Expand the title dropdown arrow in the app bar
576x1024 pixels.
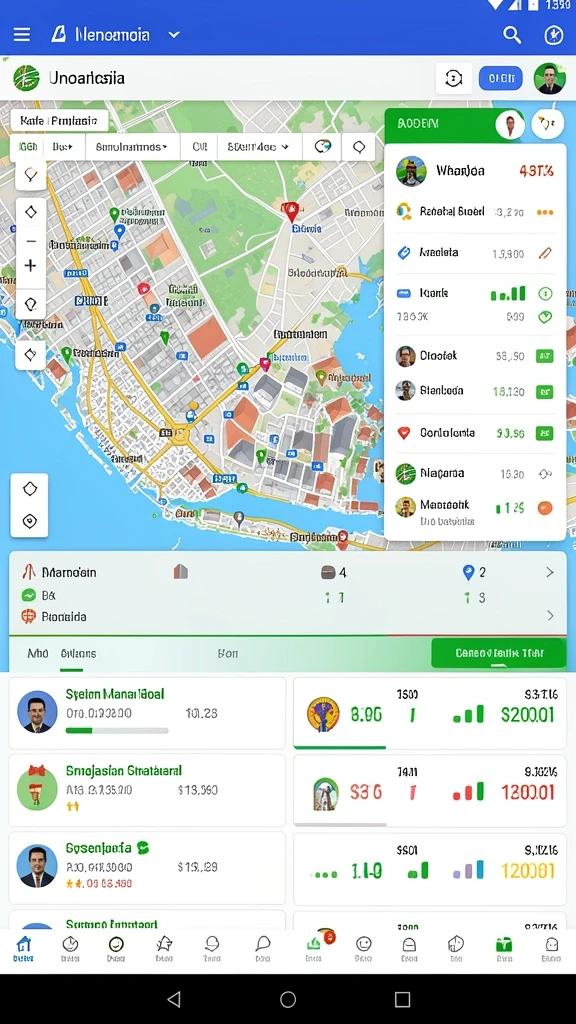tap(174, 35)
